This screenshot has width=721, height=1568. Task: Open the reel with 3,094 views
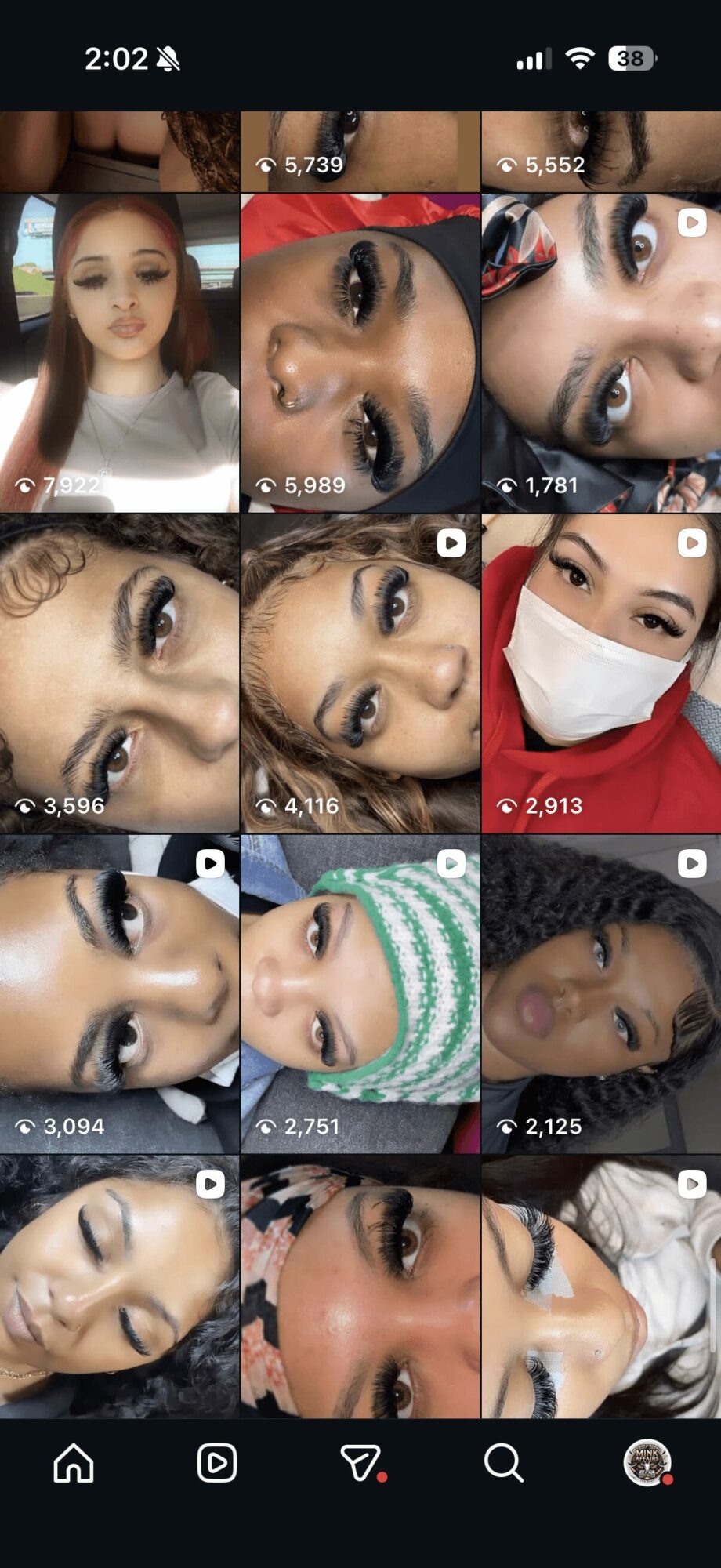coord(119,993)
